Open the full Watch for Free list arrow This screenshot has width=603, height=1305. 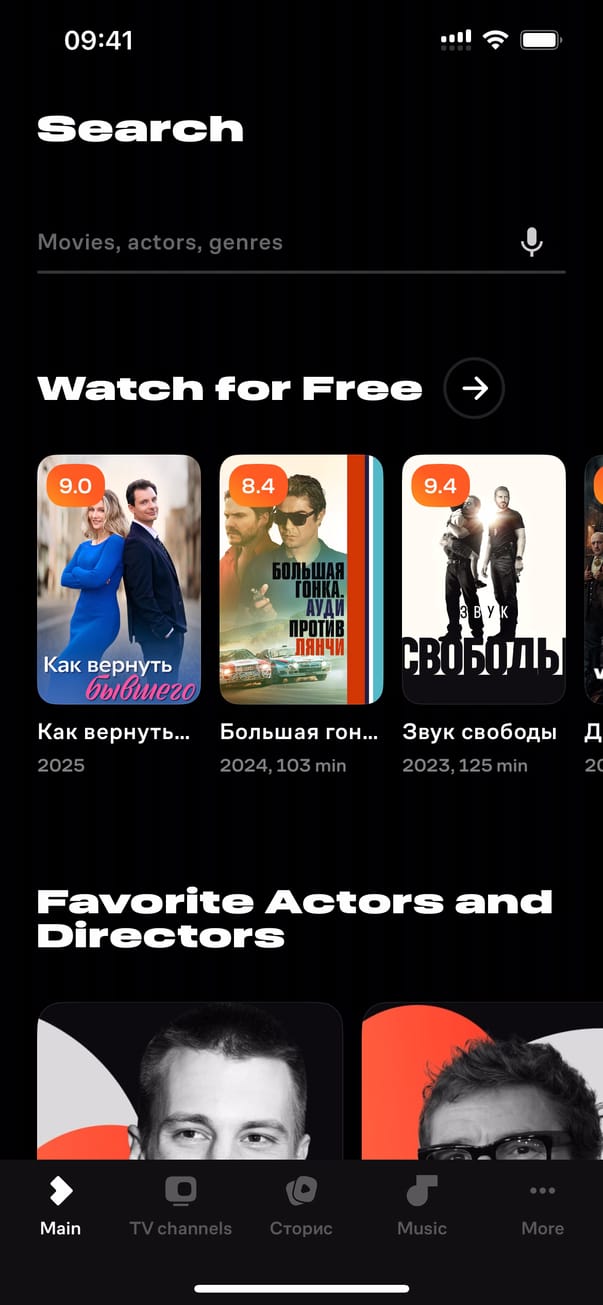[x=474, y=388]
